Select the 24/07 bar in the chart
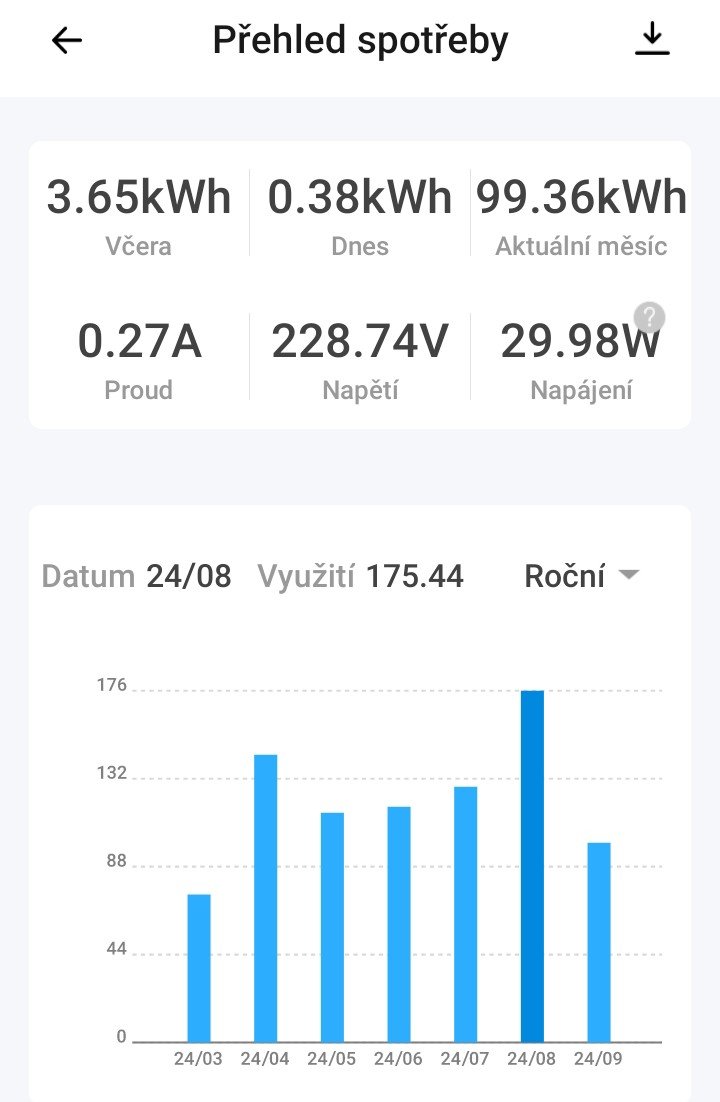The image size is (720, 1102). click(x=465, y=914)
